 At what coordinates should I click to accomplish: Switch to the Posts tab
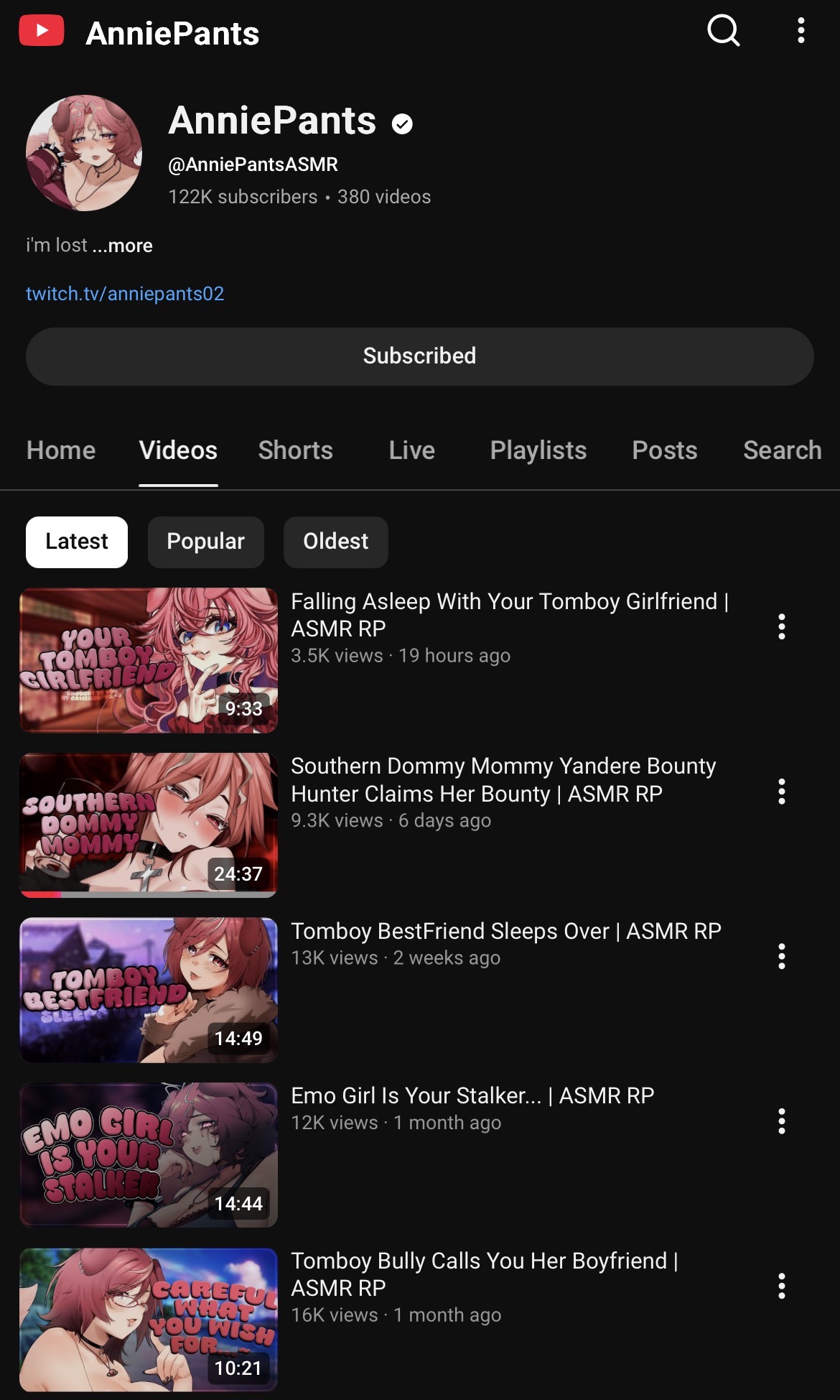665,450
